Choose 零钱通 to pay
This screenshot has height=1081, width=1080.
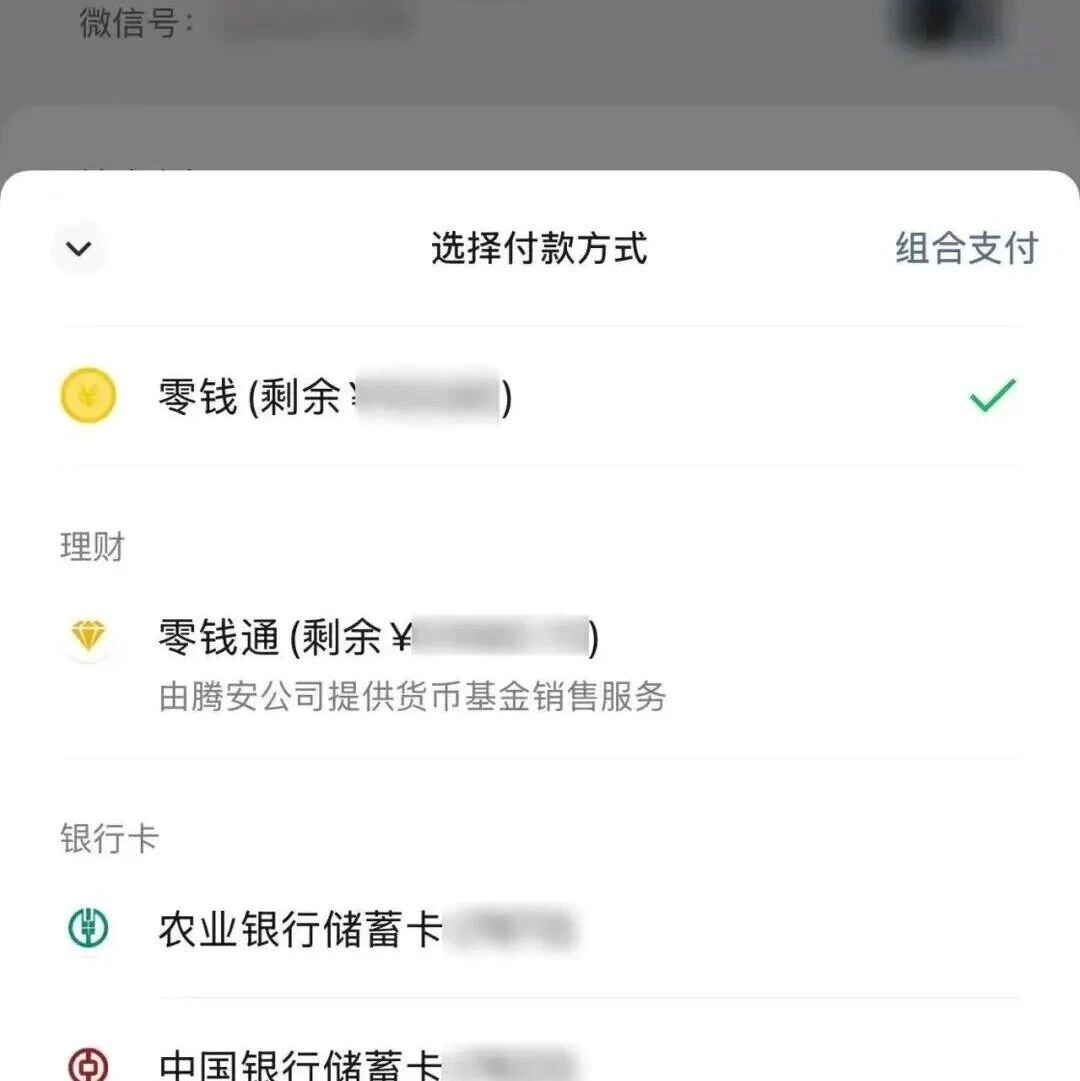click(x=540, y=663)
